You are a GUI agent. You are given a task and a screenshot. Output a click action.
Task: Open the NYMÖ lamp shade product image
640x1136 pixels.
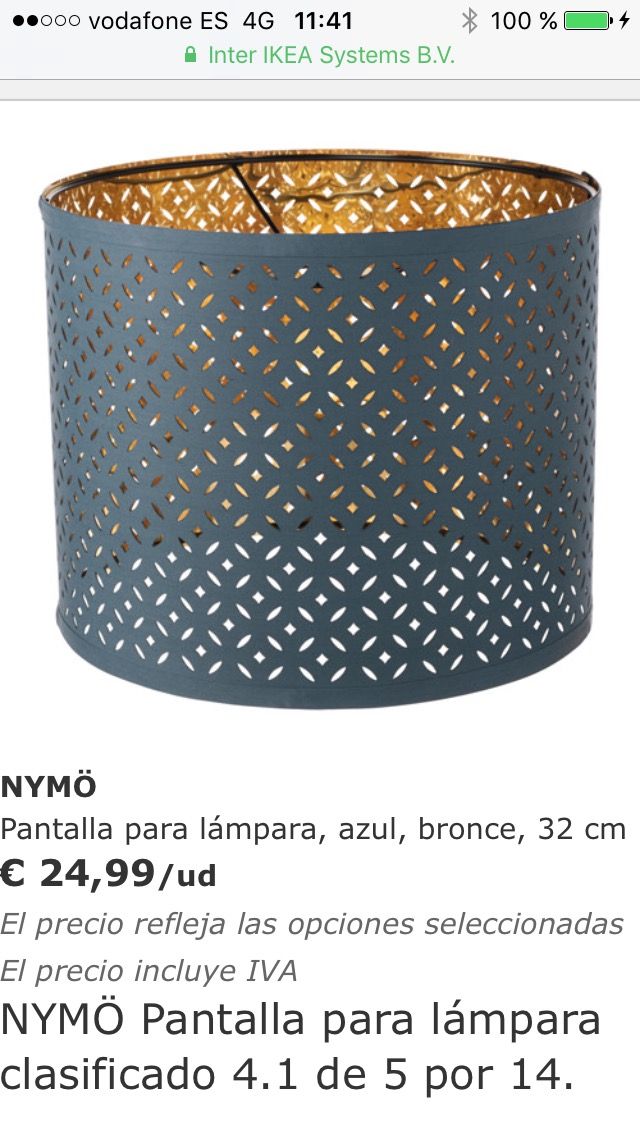click(x=320, y=428)
